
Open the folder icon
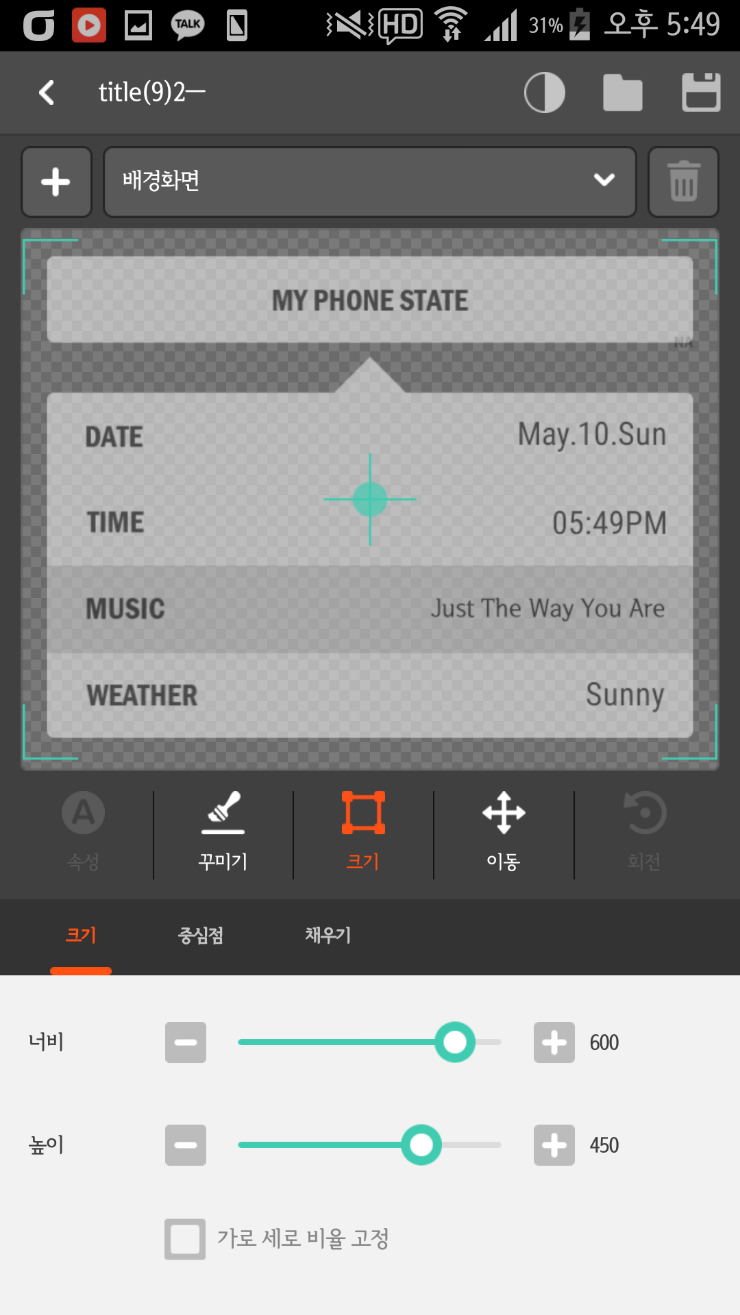coord(622,93)
